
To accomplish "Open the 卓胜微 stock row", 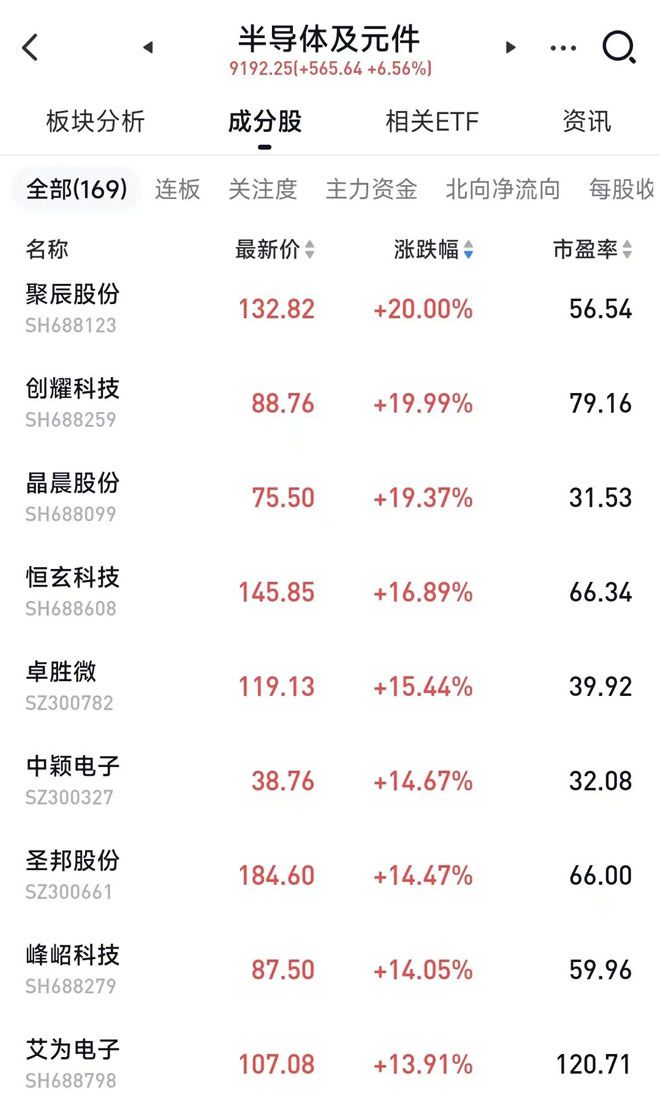I will (330, 687).
